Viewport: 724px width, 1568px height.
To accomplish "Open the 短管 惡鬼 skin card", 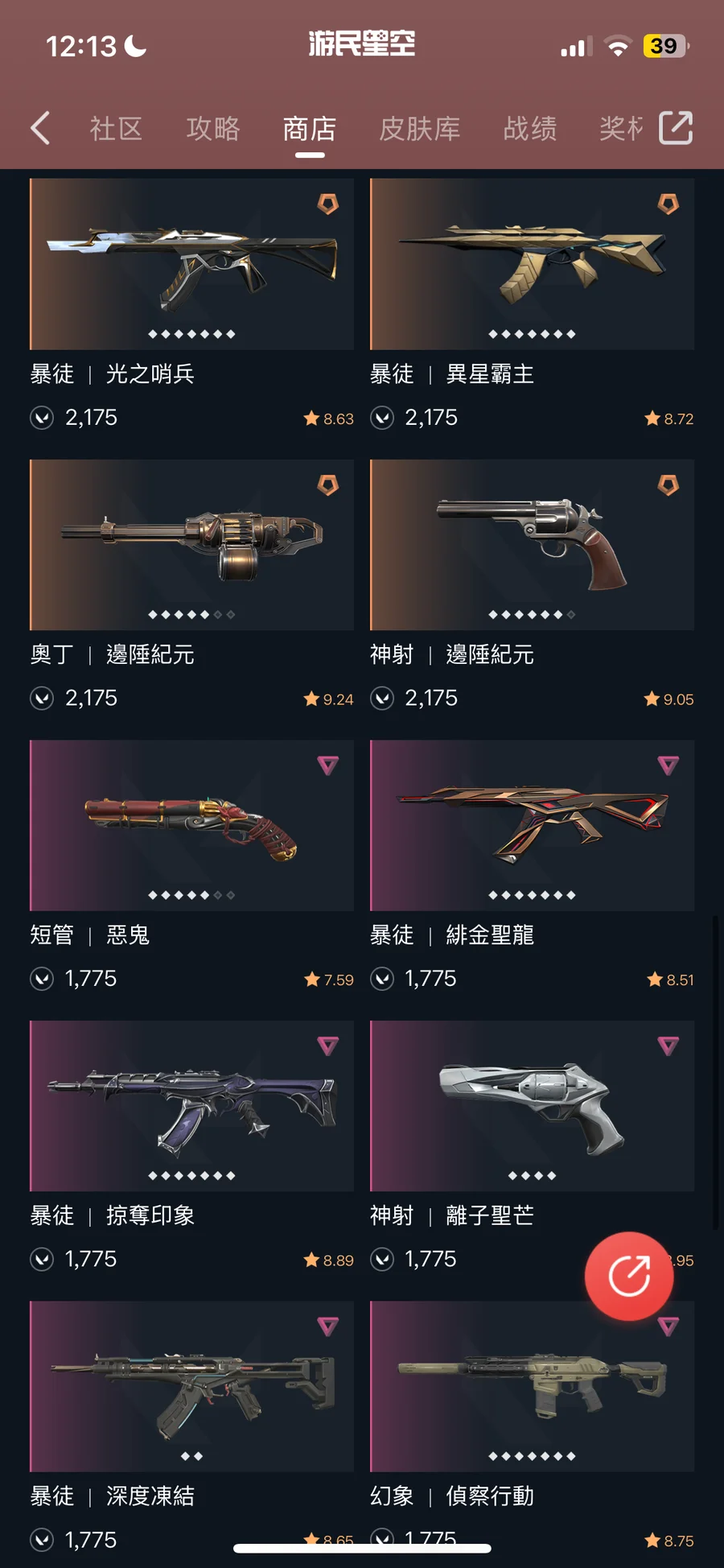I will [x=191, y=825].
